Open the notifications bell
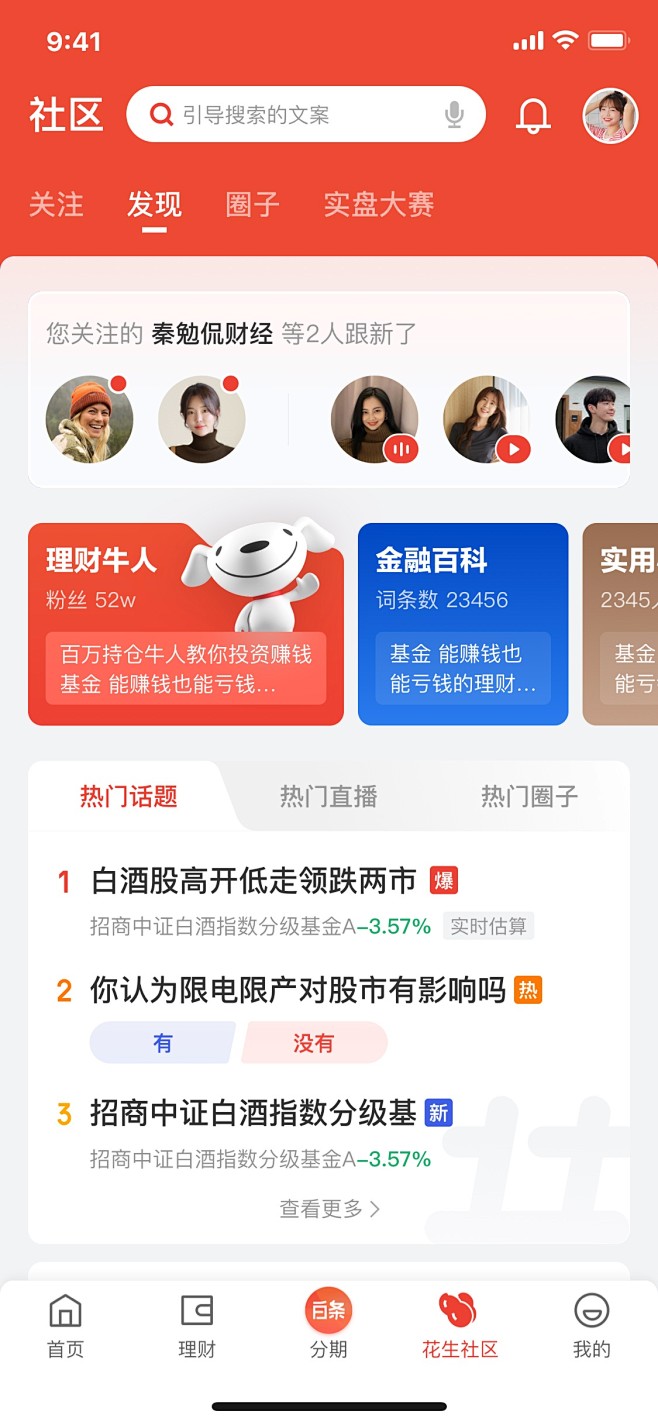The height and width of the screenshot is (1425, 658). pyautogui.click(x=533, y=116)
